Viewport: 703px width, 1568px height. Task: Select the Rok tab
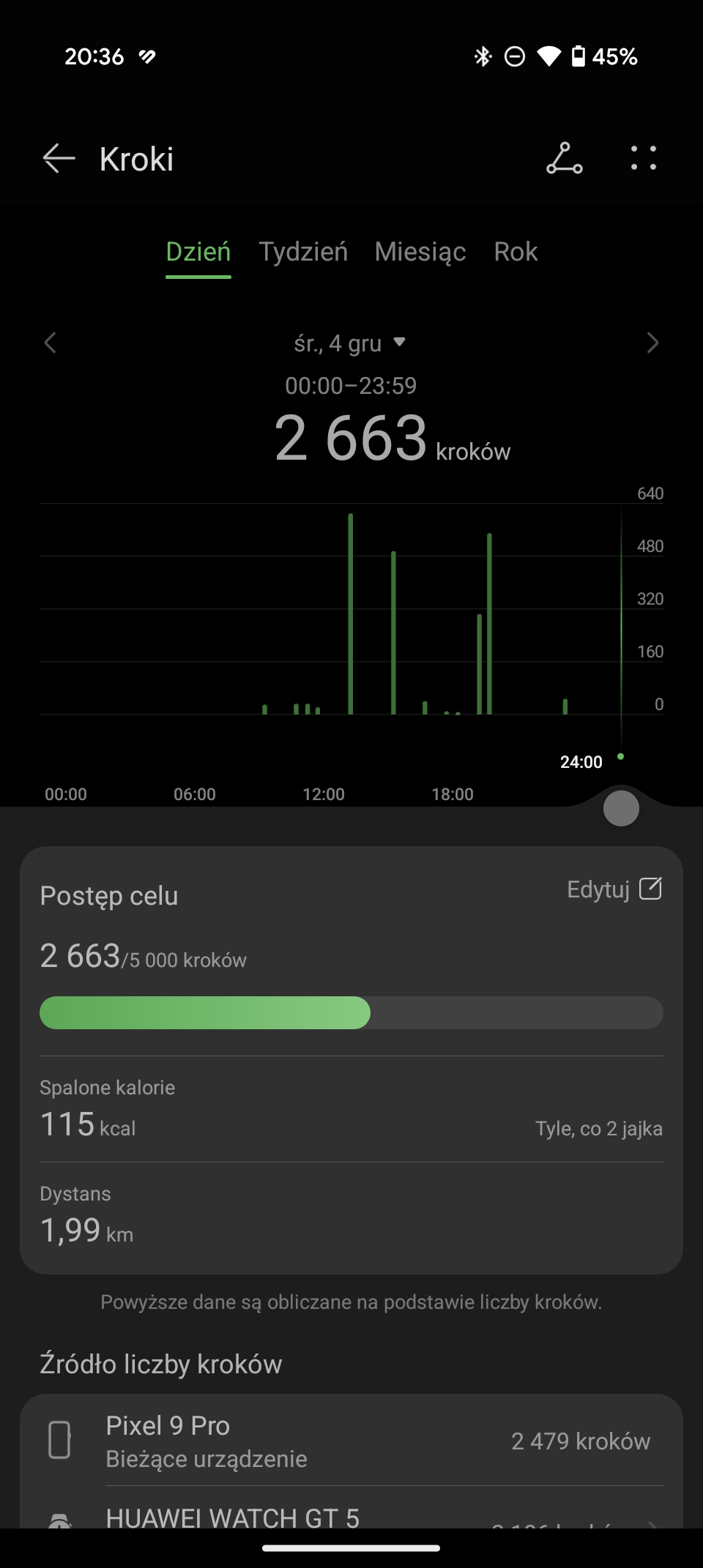point(516,252)
